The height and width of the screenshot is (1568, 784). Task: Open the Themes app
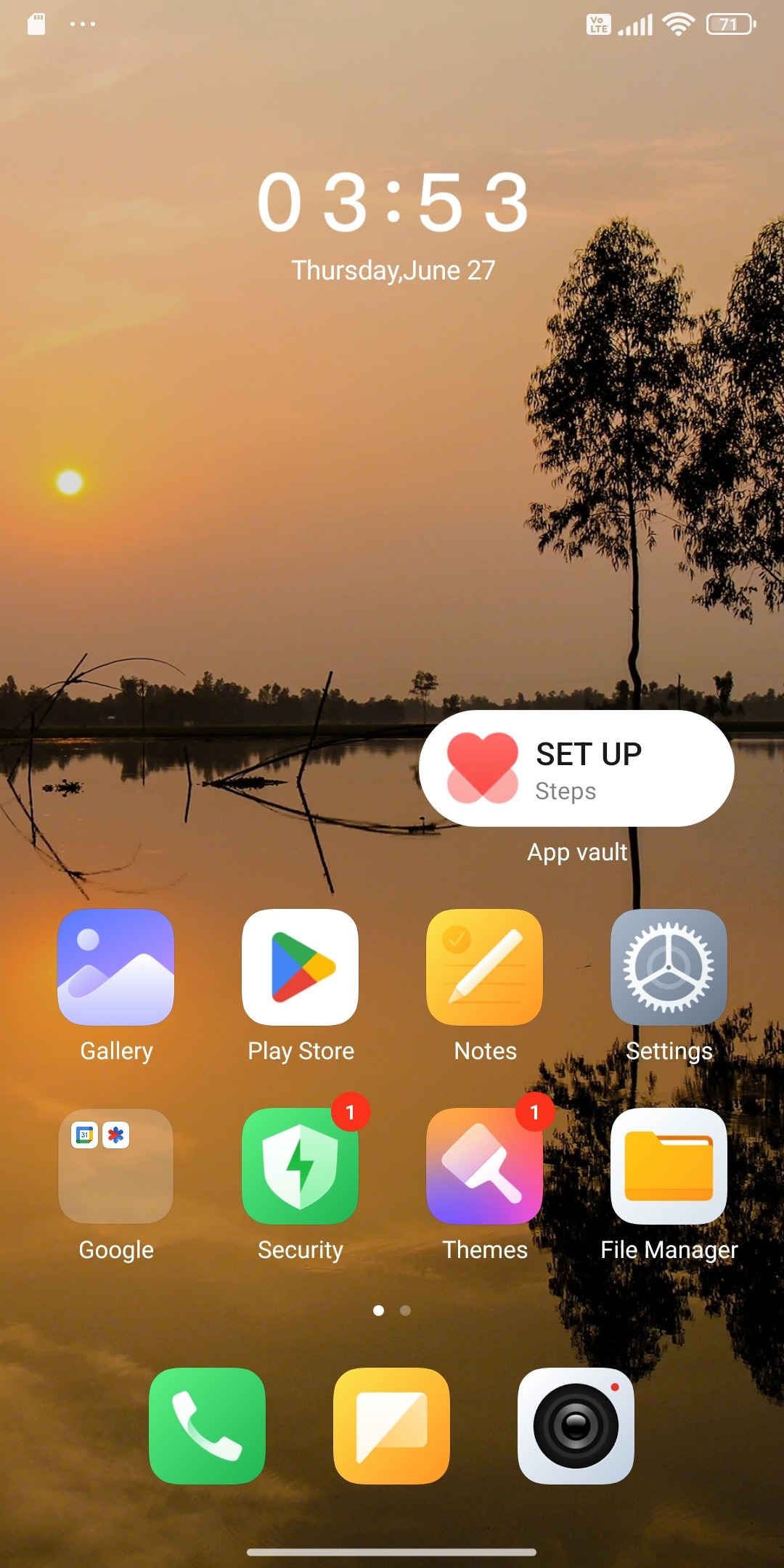tap(484, 1166)
